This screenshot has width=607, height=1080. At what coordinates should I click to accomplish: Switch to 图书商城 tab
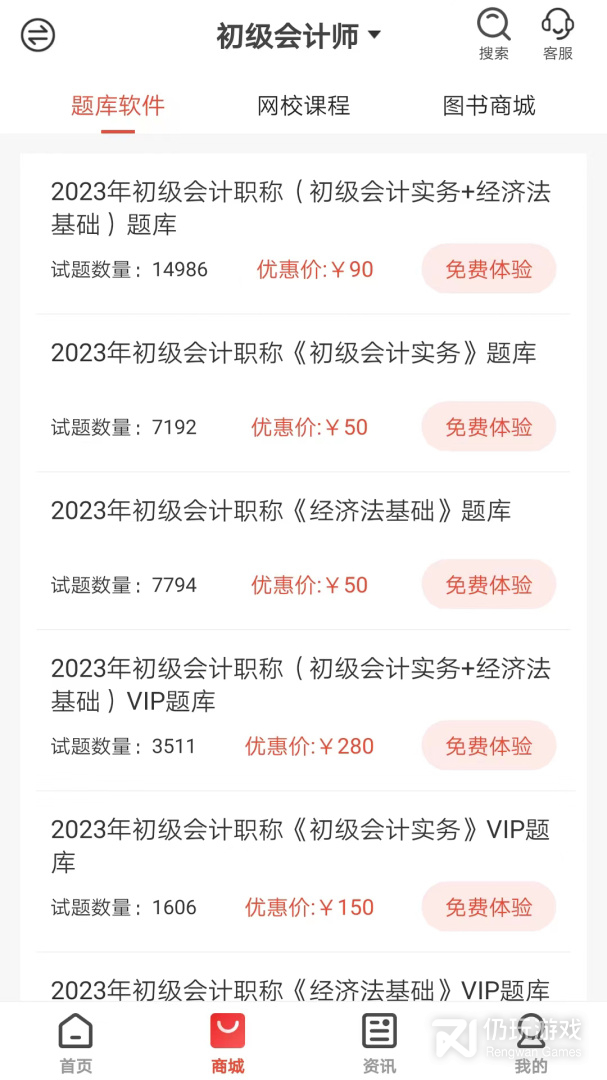point(489,106)
